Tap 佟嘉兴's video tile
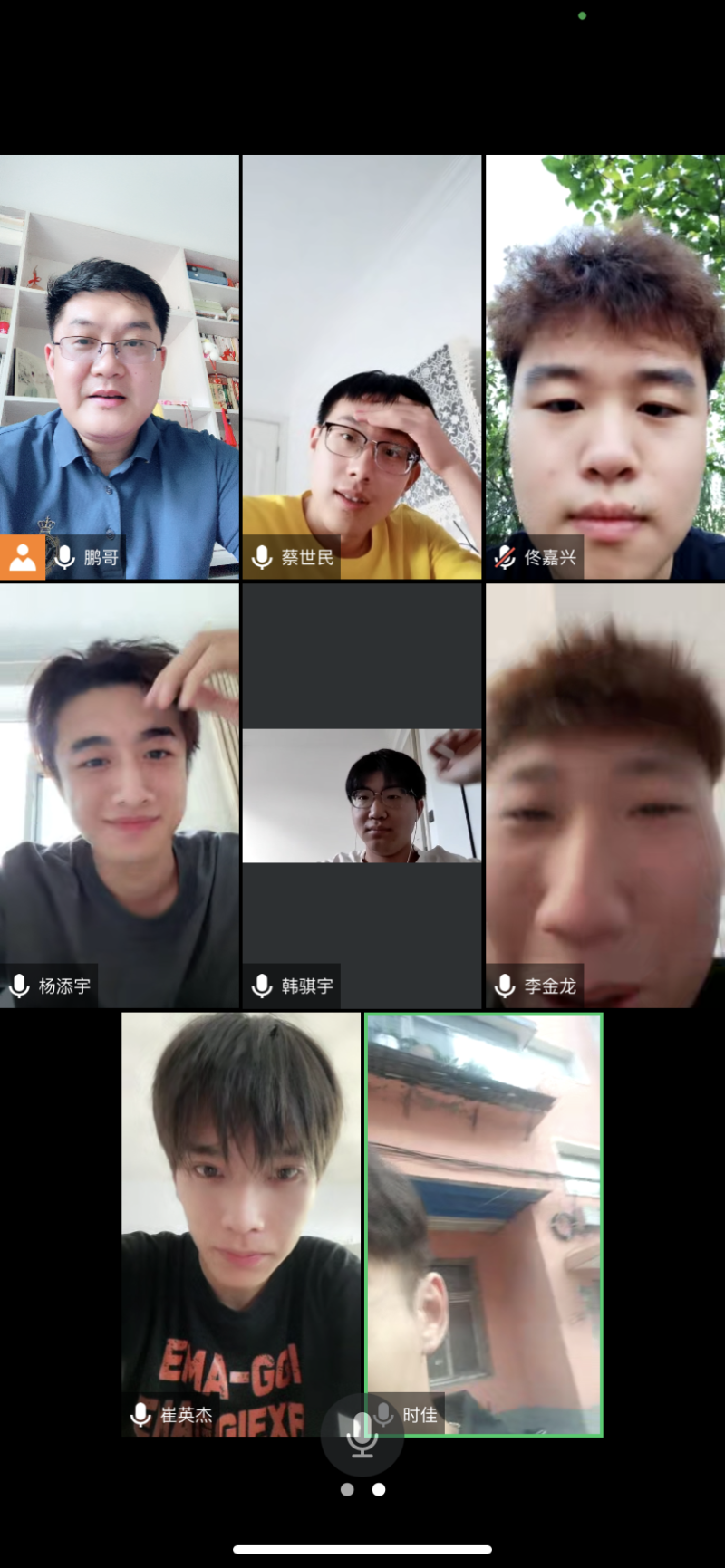725x1568 pixels. pos(604,367)
